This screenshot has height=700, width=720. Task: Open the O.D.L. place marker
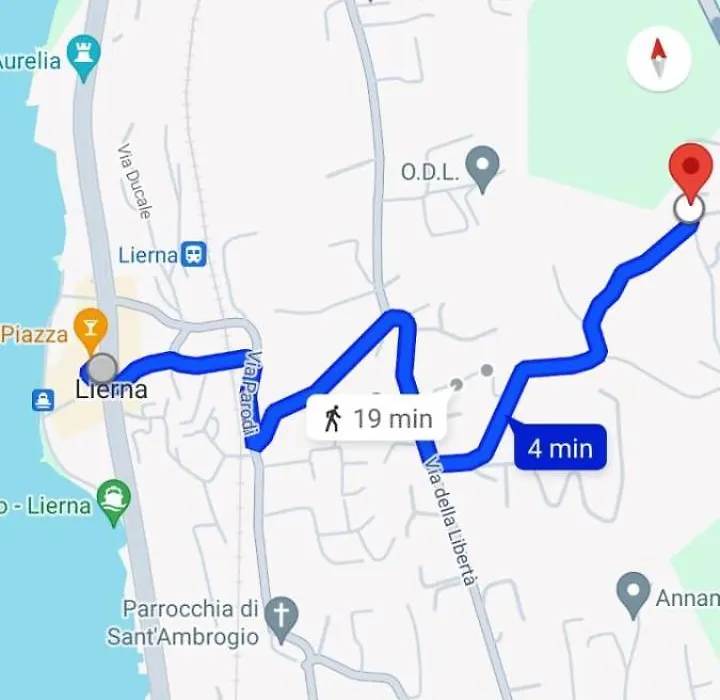483,168
